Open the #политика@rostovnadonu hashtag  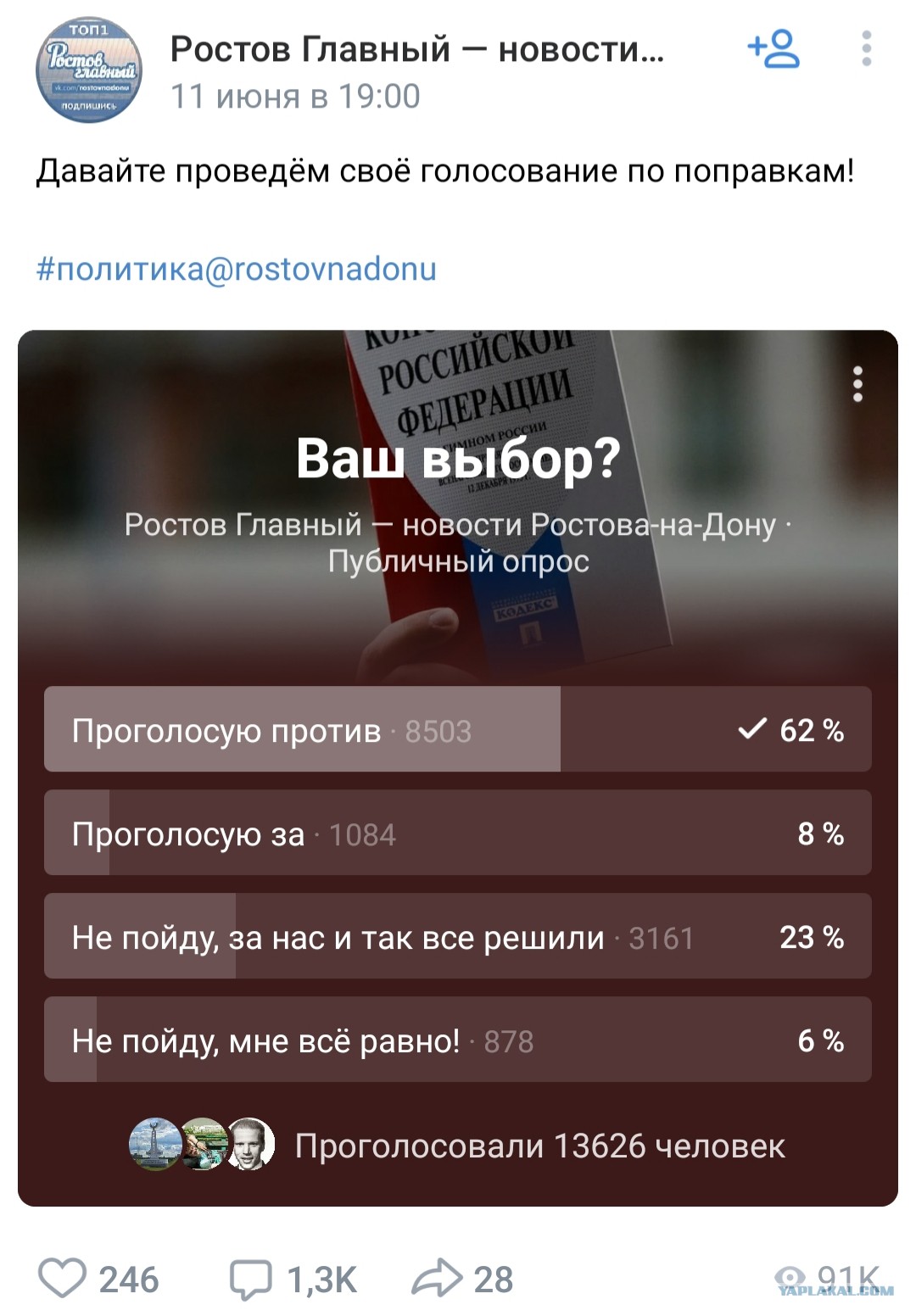pos(237,269)
